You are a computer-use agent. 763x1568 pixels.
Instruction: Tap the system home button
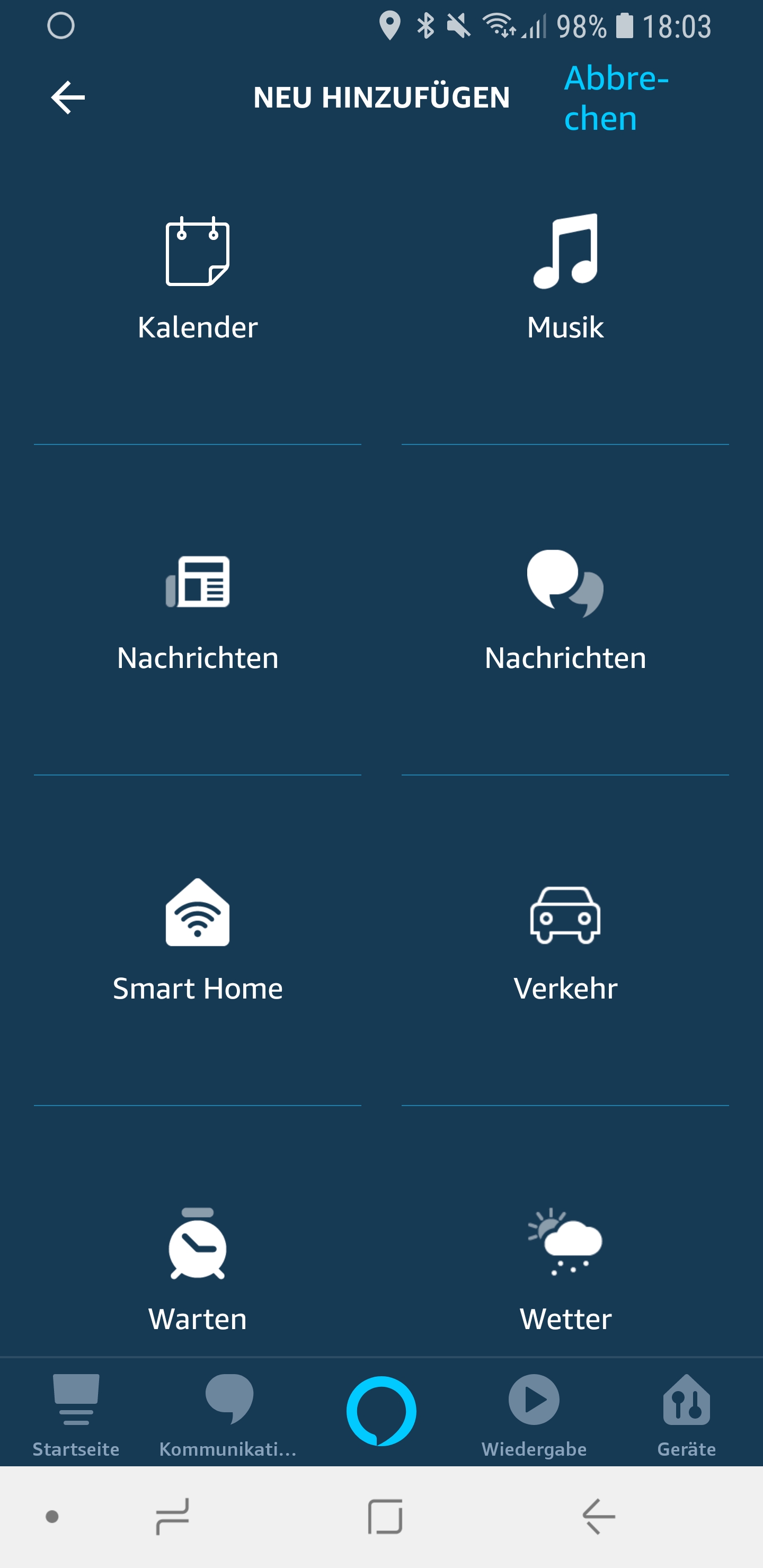tap(385, 1516)
